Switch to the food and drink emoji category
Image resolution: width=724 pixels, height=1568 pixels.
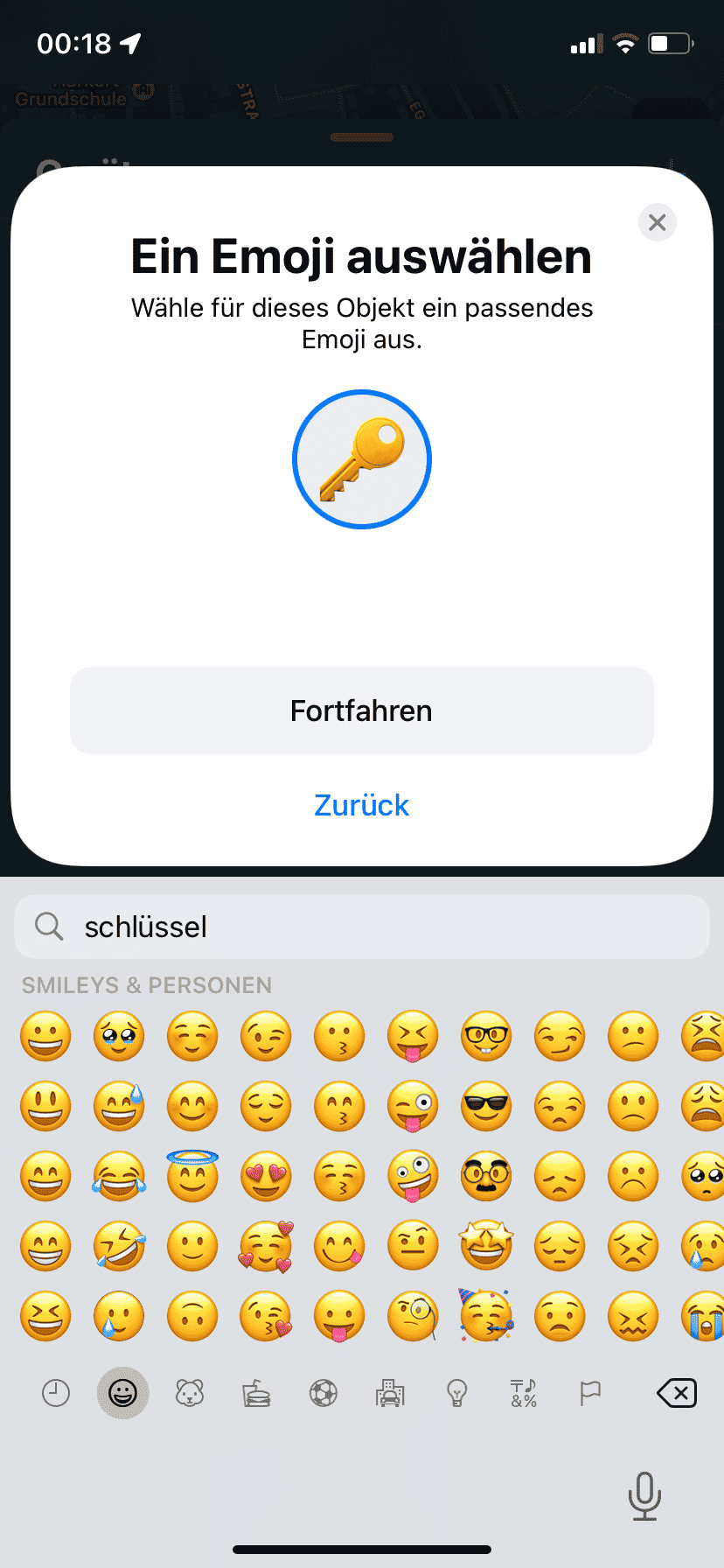click(x=256, y=1393)
